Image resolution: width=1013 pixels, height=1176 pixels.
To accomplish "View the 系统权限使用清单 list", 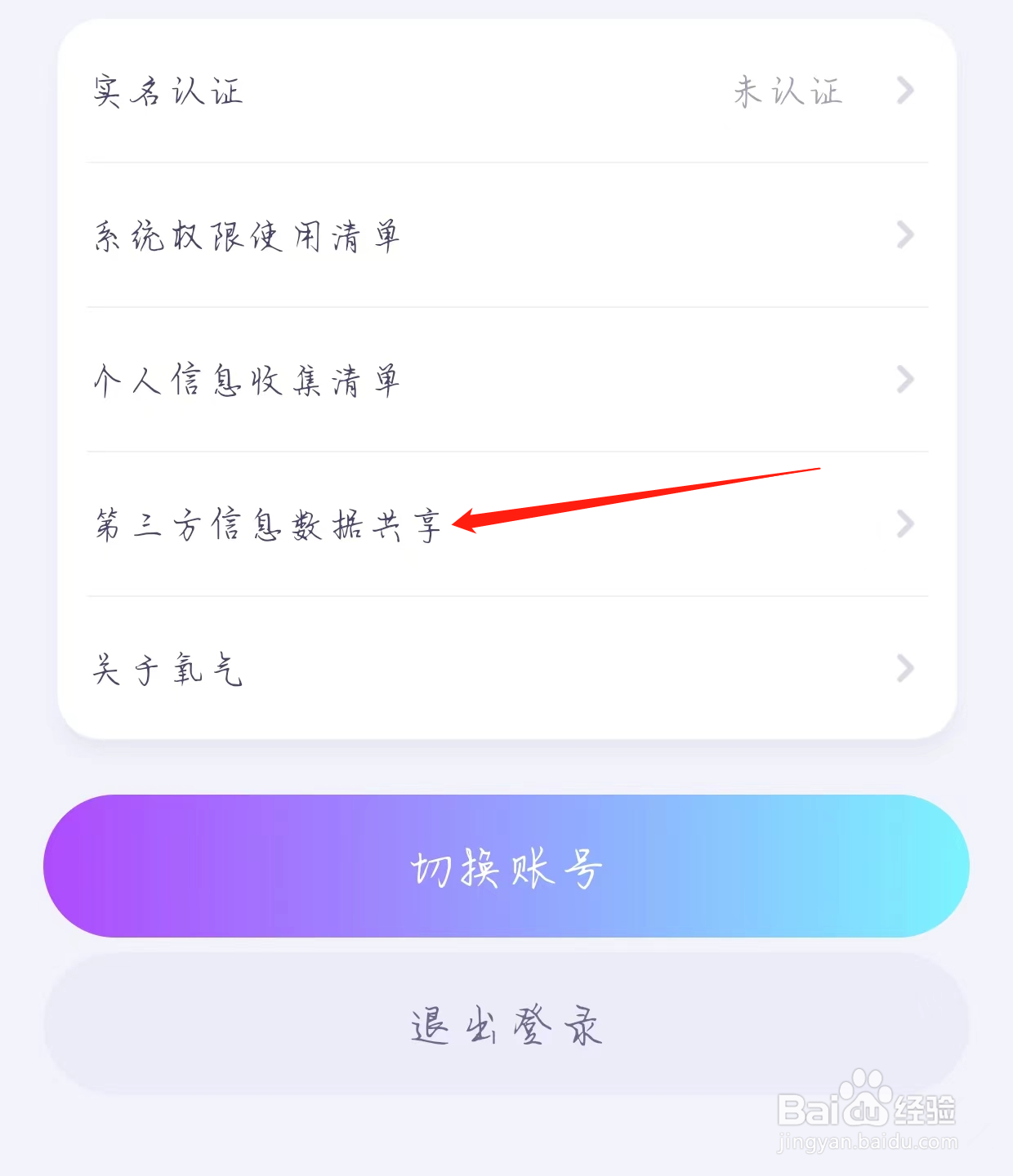I will [x=245, y=235].
